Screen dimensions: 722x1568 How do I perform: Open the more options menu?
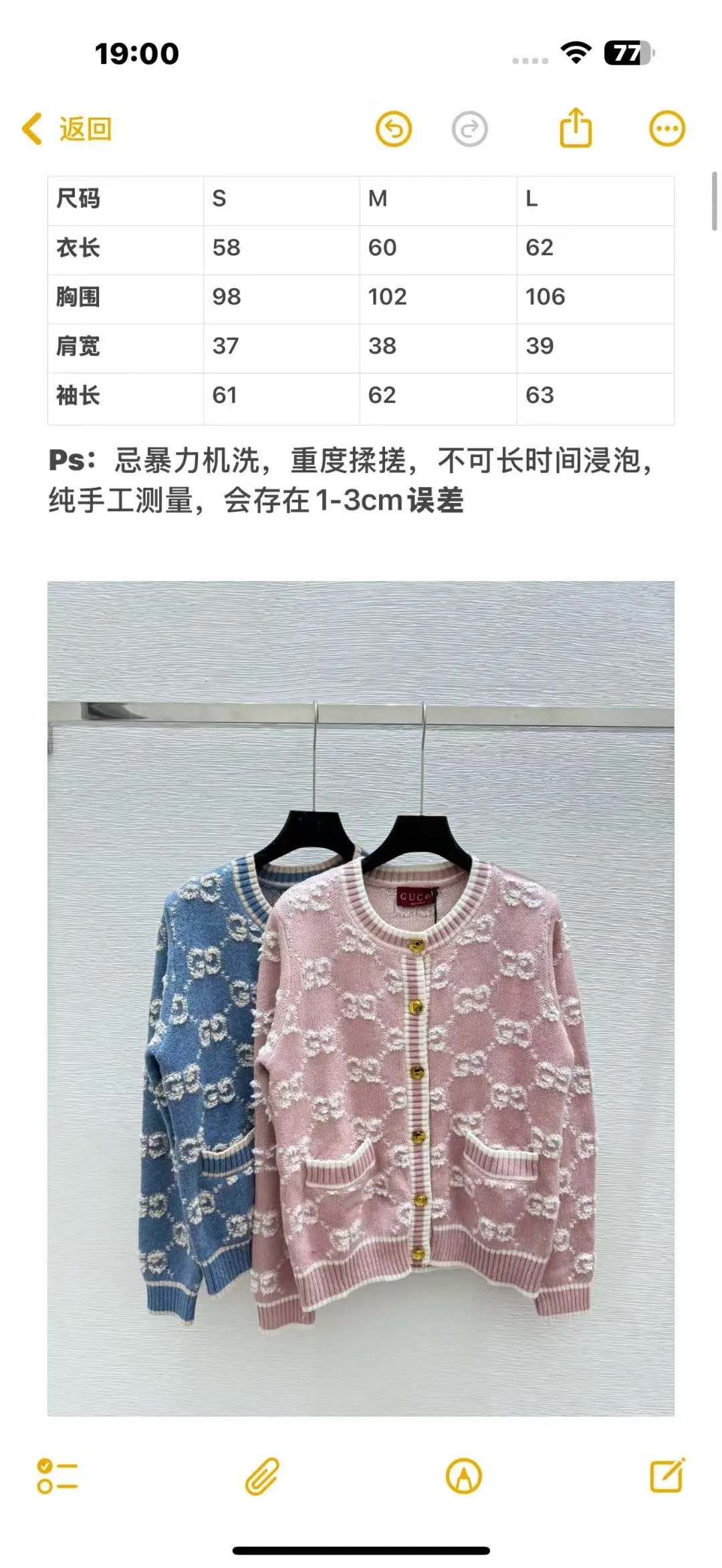point(667,128)
